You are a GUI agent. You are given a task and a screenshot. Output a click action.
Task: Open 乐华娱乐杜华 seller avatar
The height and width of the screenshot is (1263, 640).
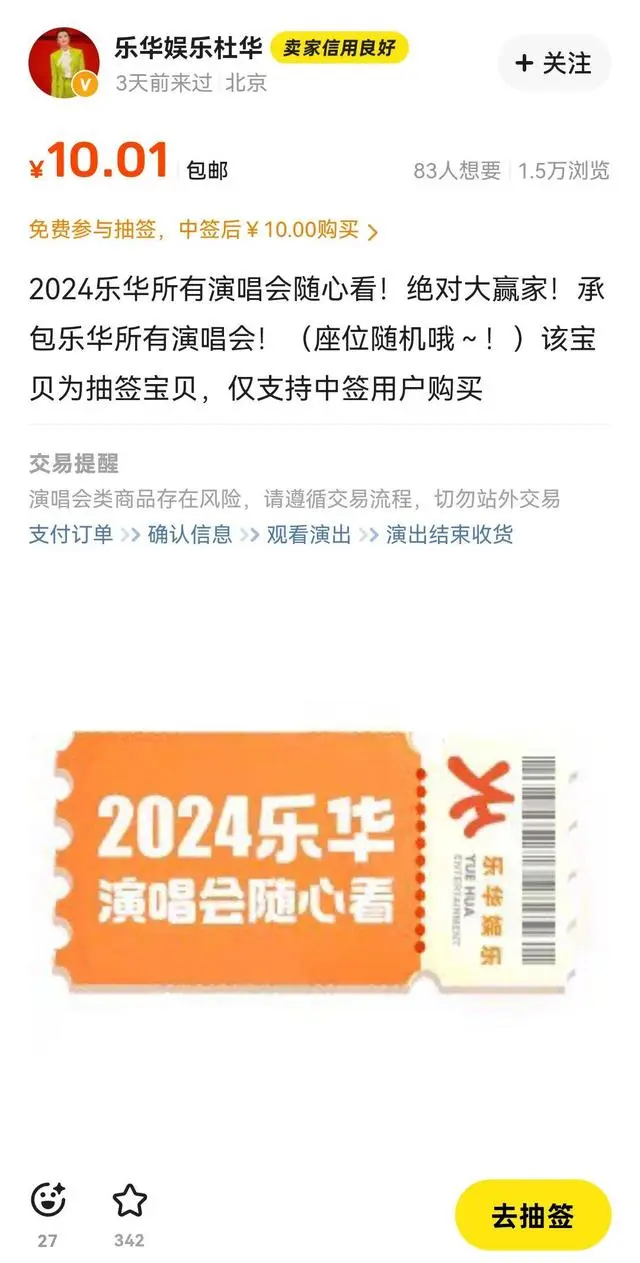point(64,63)
